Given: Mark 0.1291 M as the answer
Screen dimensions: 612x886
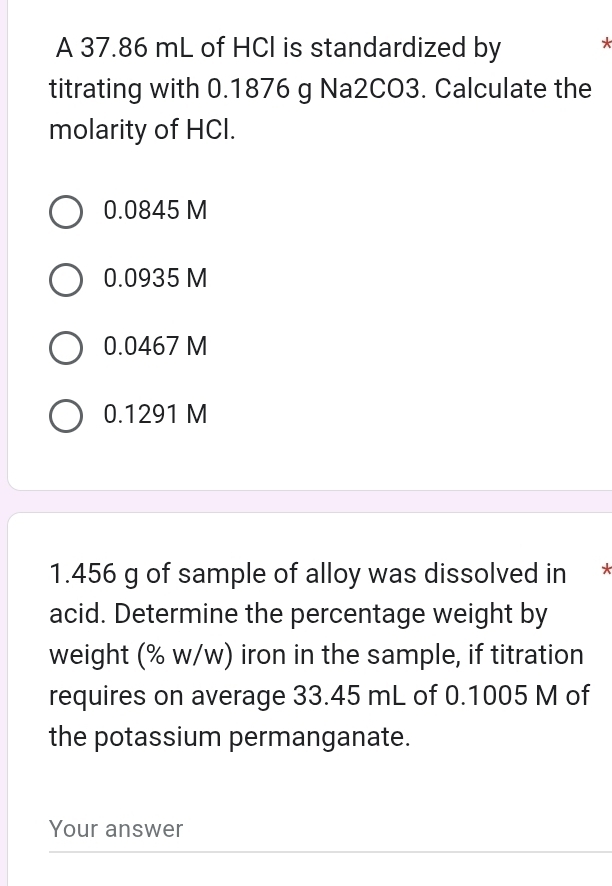Looking at the screenshot, I should 66,414.
